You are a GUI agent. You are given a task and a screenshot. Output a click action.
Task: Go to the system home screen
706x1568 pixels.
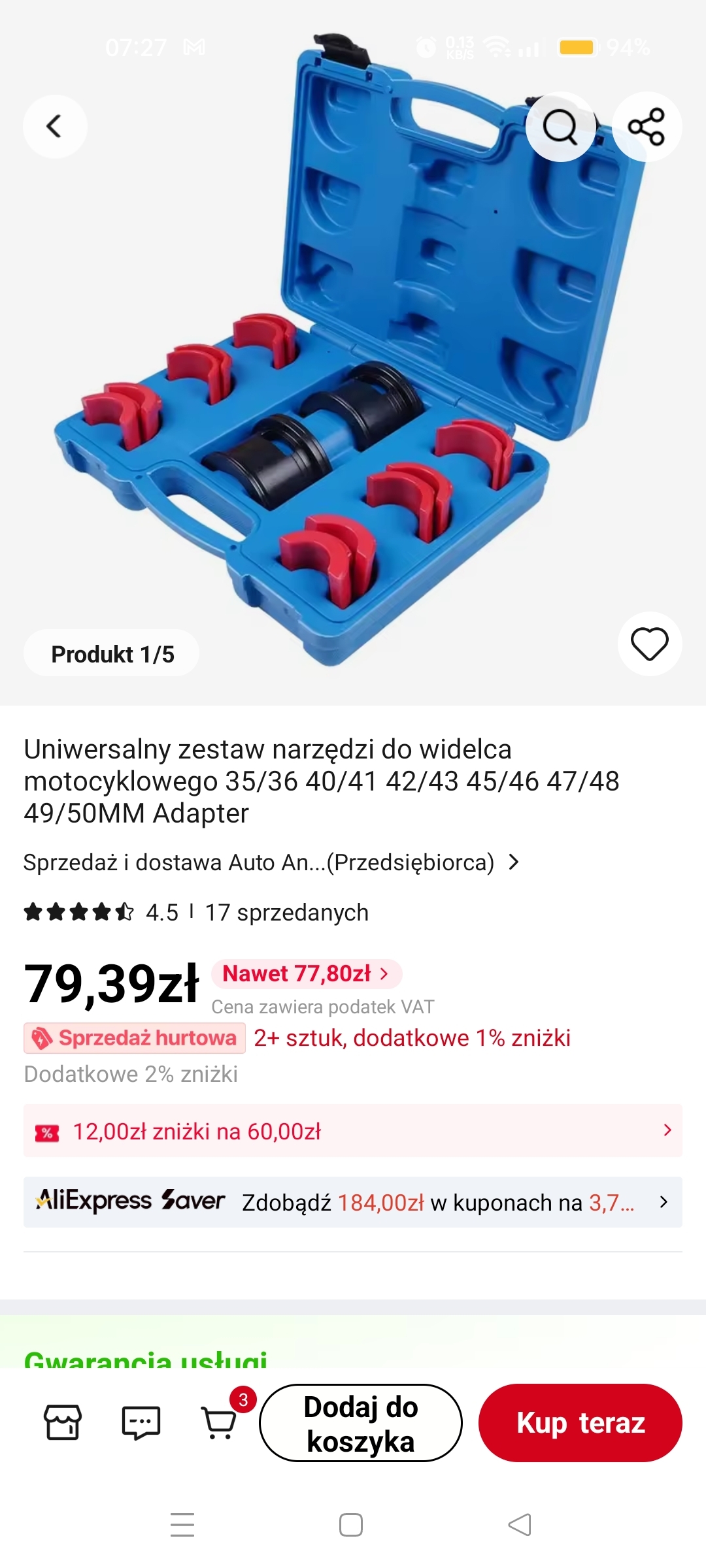[x=351, y=1525]
